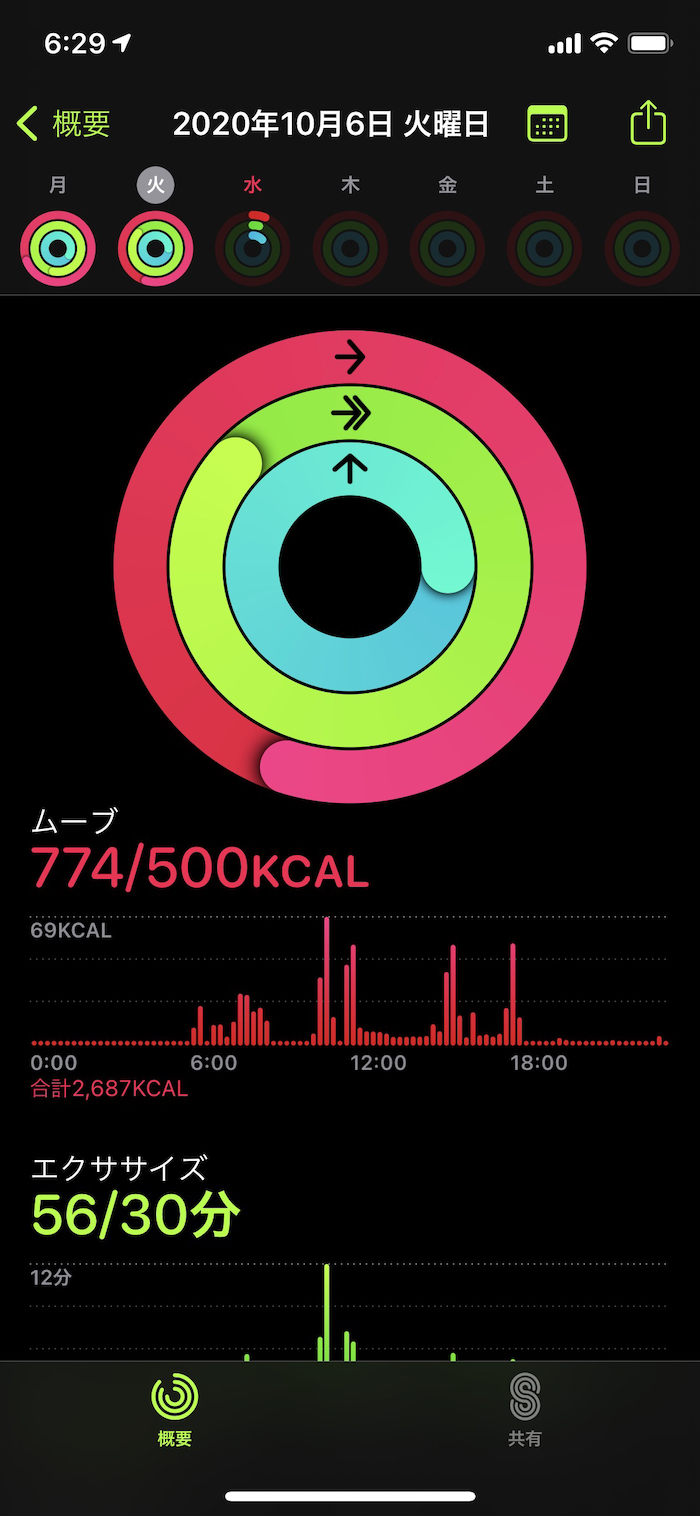Select Wednesday (水) activity rings
The image size is (700, 1516).
tap(254, 248)
